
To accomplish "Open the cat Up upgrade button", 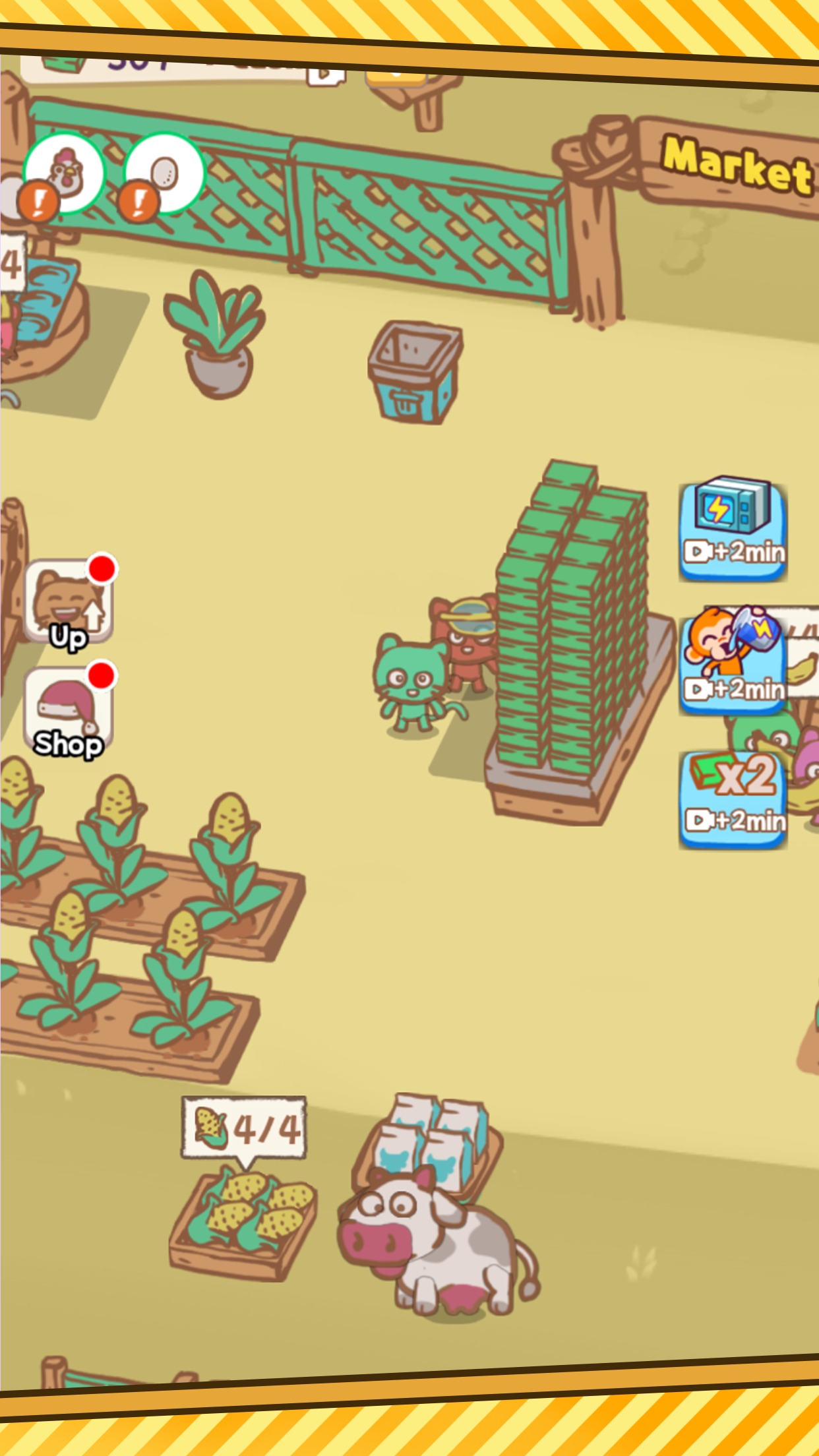I will pos(69,602).
